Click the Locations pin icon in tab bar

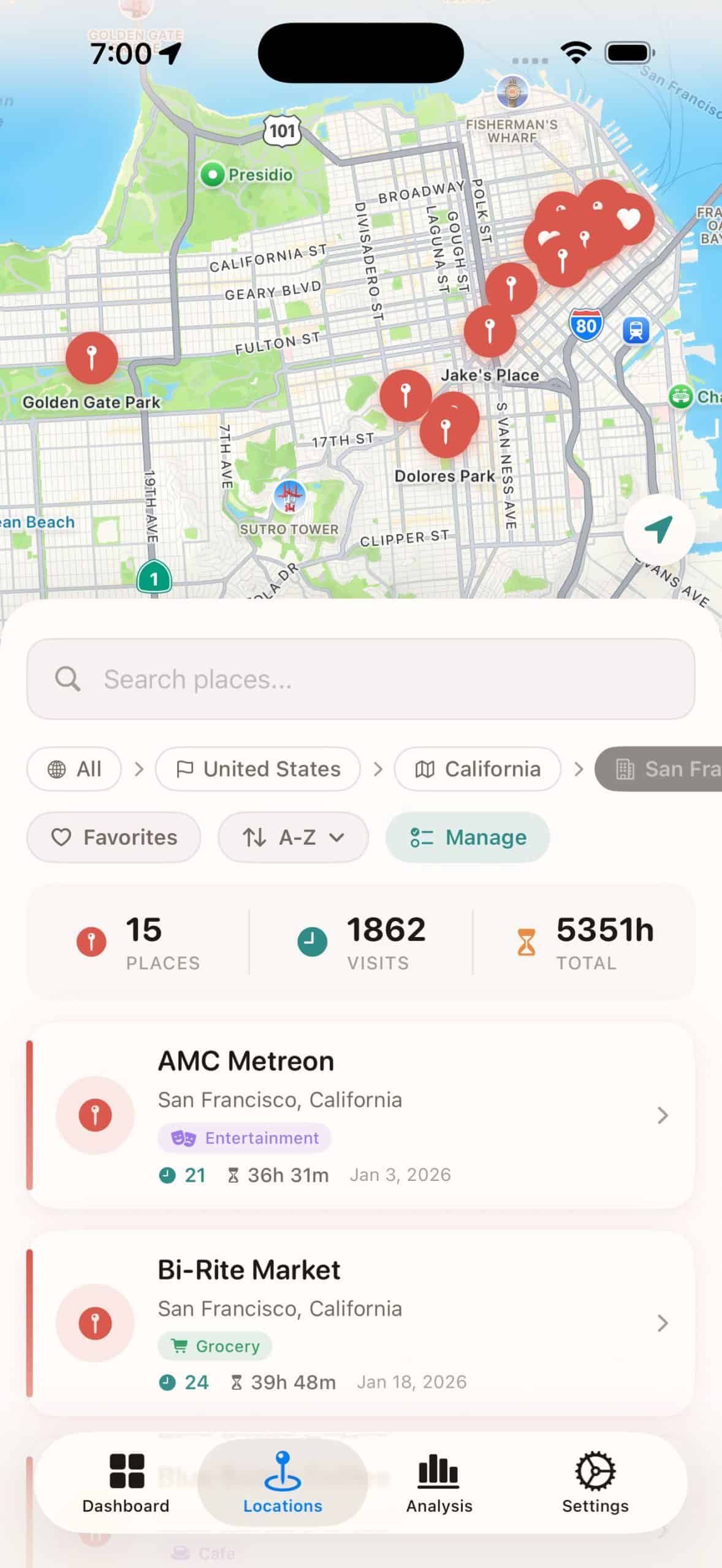point(283,1470)
